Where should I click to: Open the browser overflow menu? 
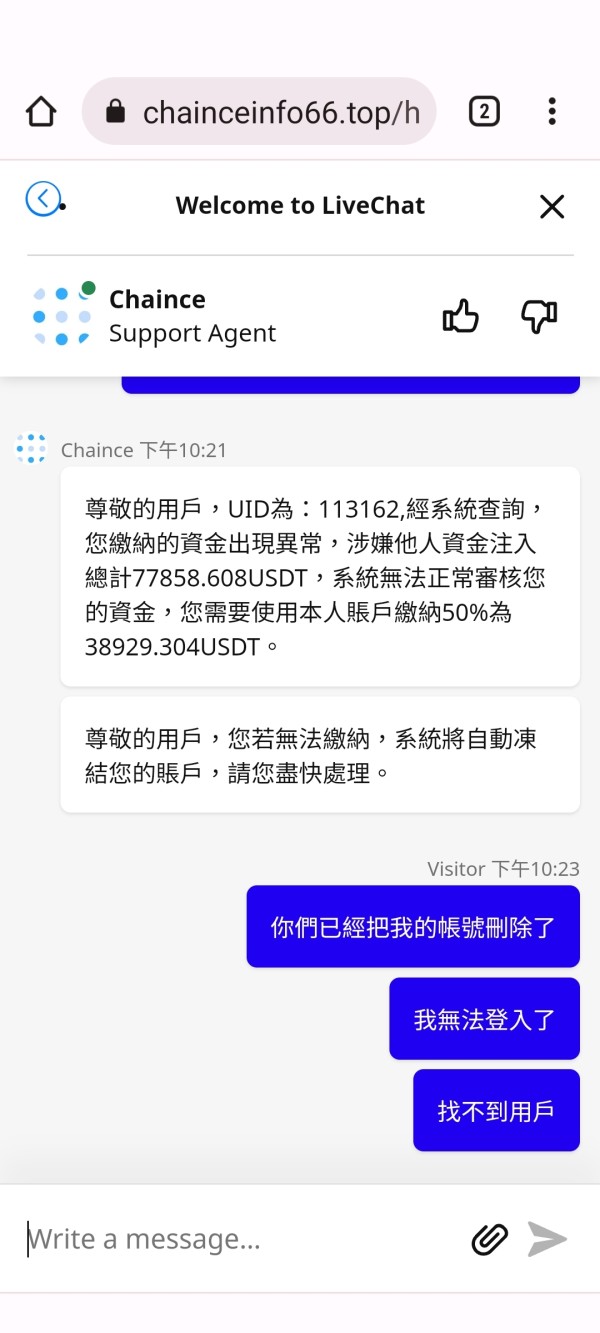(x=552, y=111)
